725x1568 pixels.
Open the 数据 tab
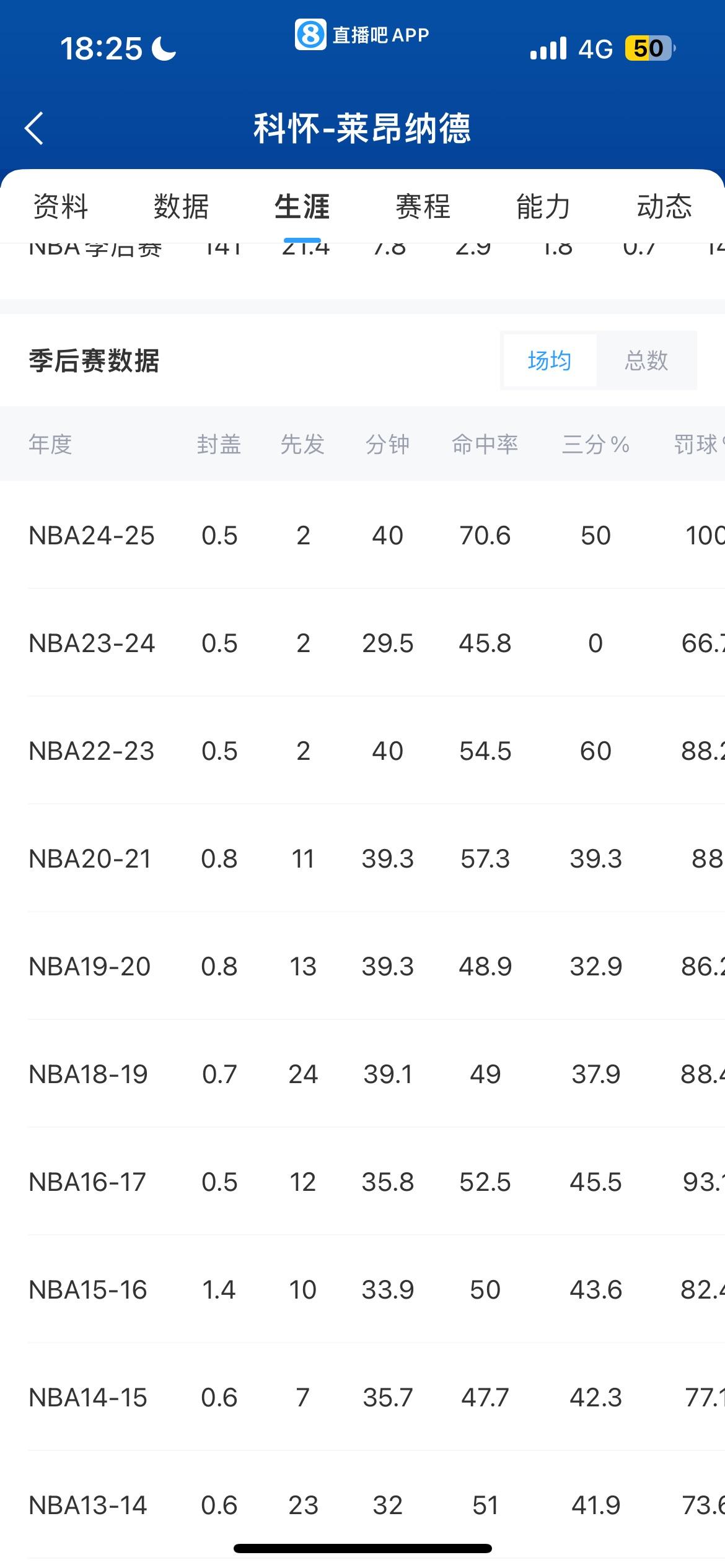coord(182,206)
